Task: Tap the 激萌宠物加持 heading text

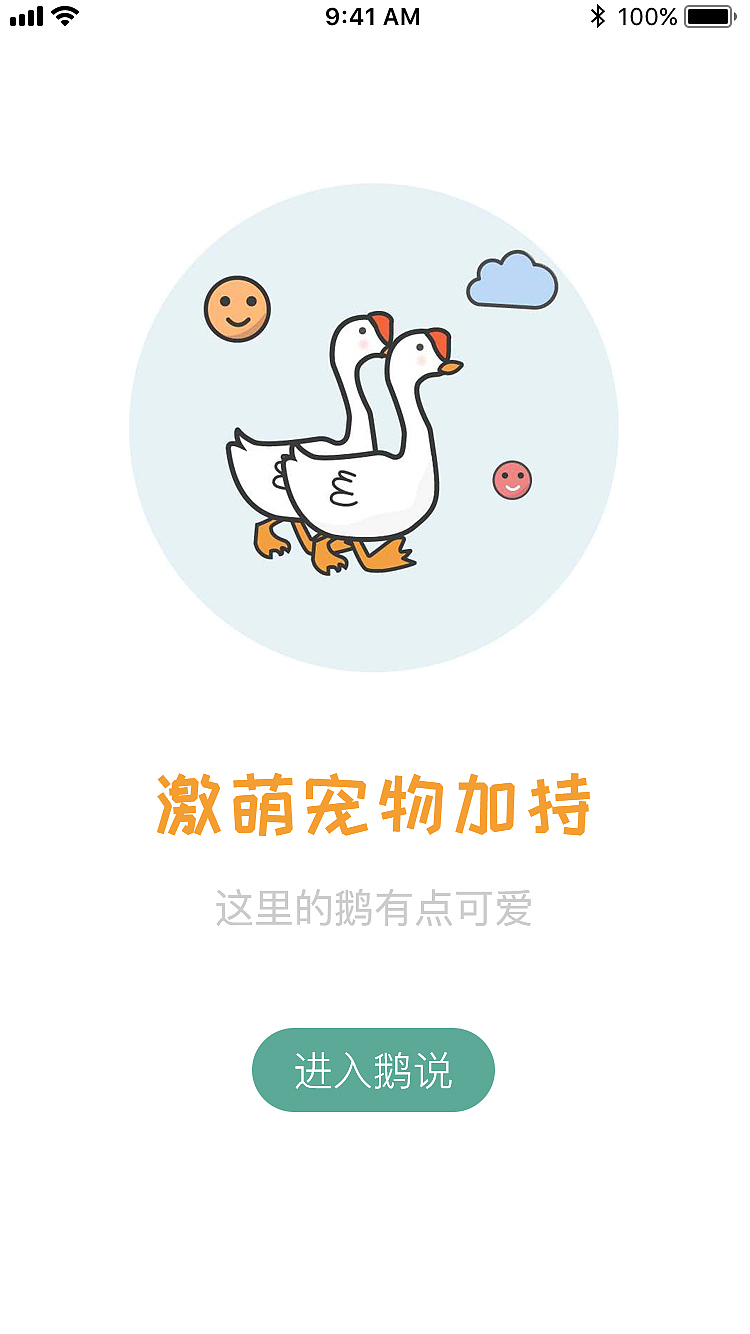Action: (374, 803)
